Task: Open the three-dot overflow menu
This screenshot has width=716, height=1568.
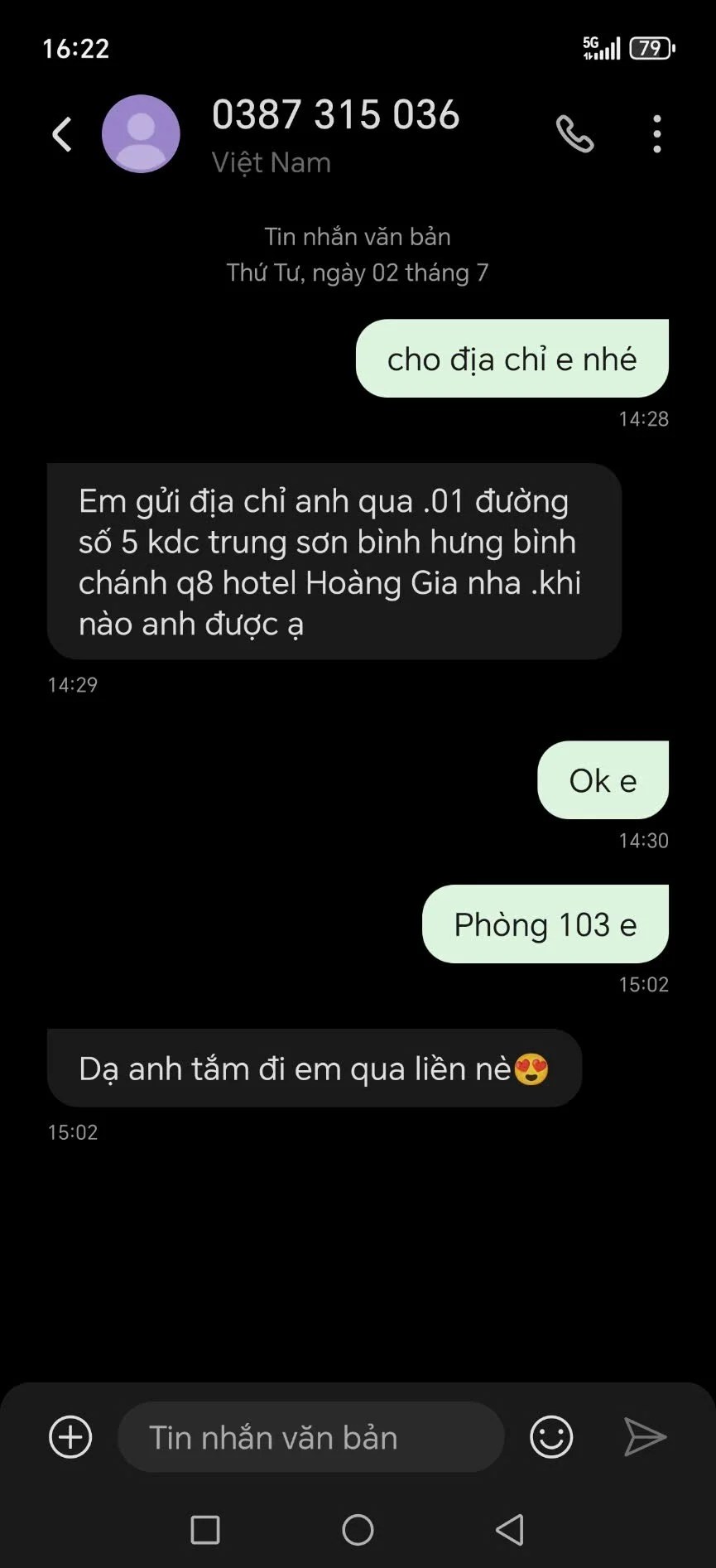Action: pos(656,134)
